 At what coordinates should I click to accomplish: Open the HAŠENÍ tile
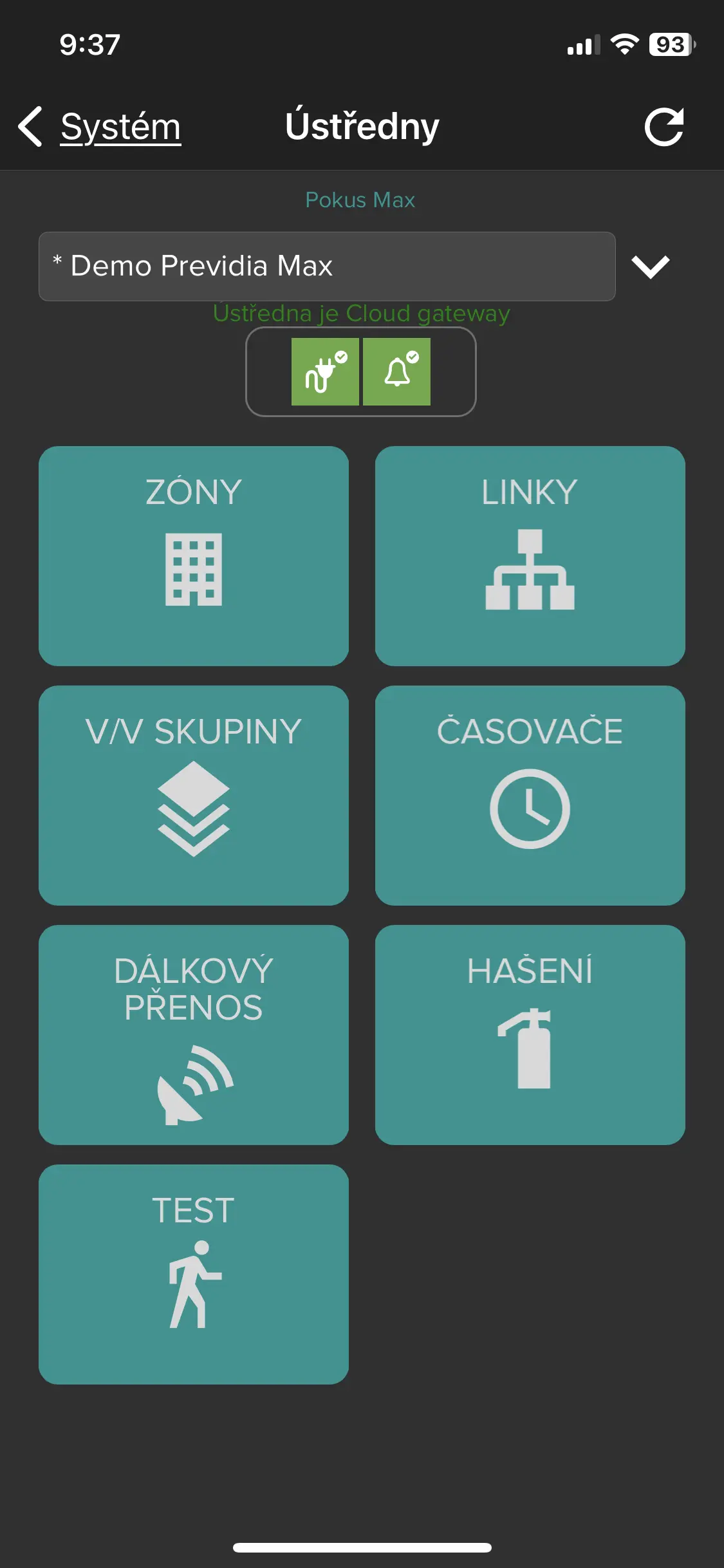tap(530, 1035)
